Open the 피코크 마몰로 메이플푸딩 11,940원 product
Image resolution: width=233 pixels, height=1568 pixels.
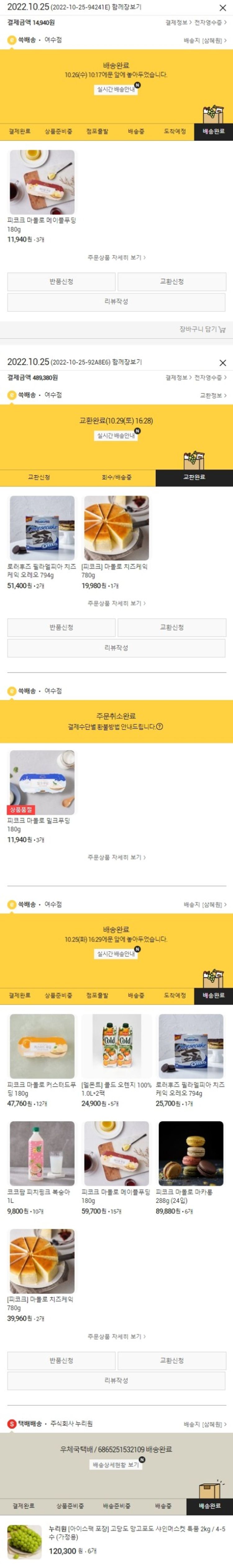coord(42,183)
